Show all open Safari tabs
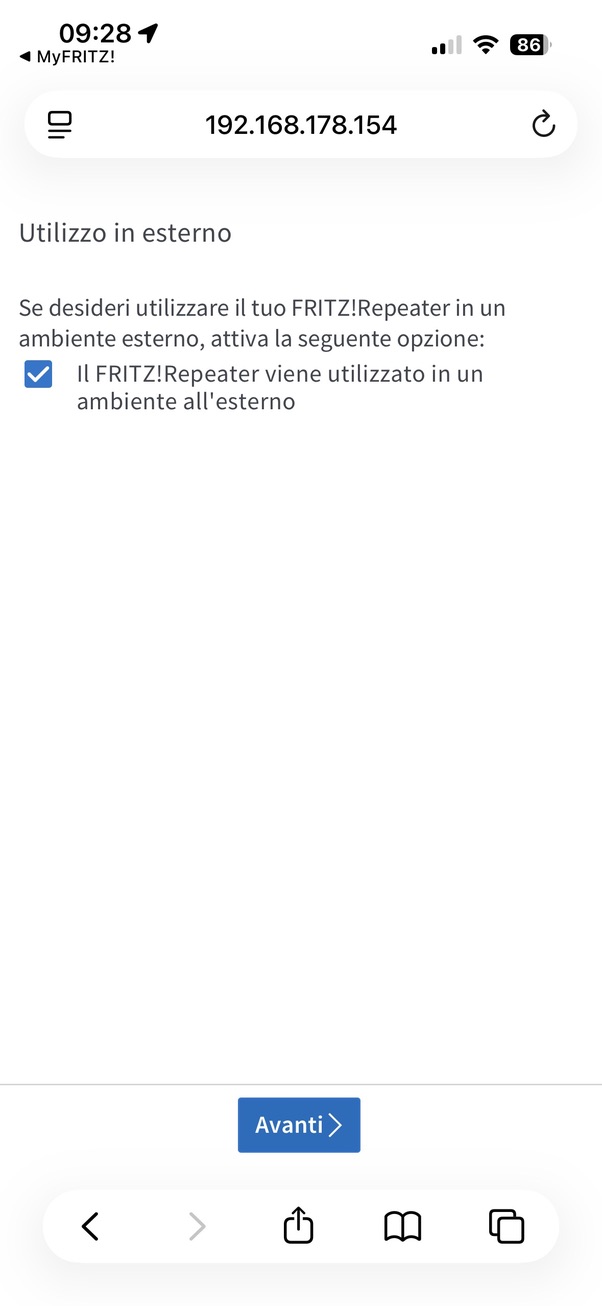 (x=506, y=1226)
